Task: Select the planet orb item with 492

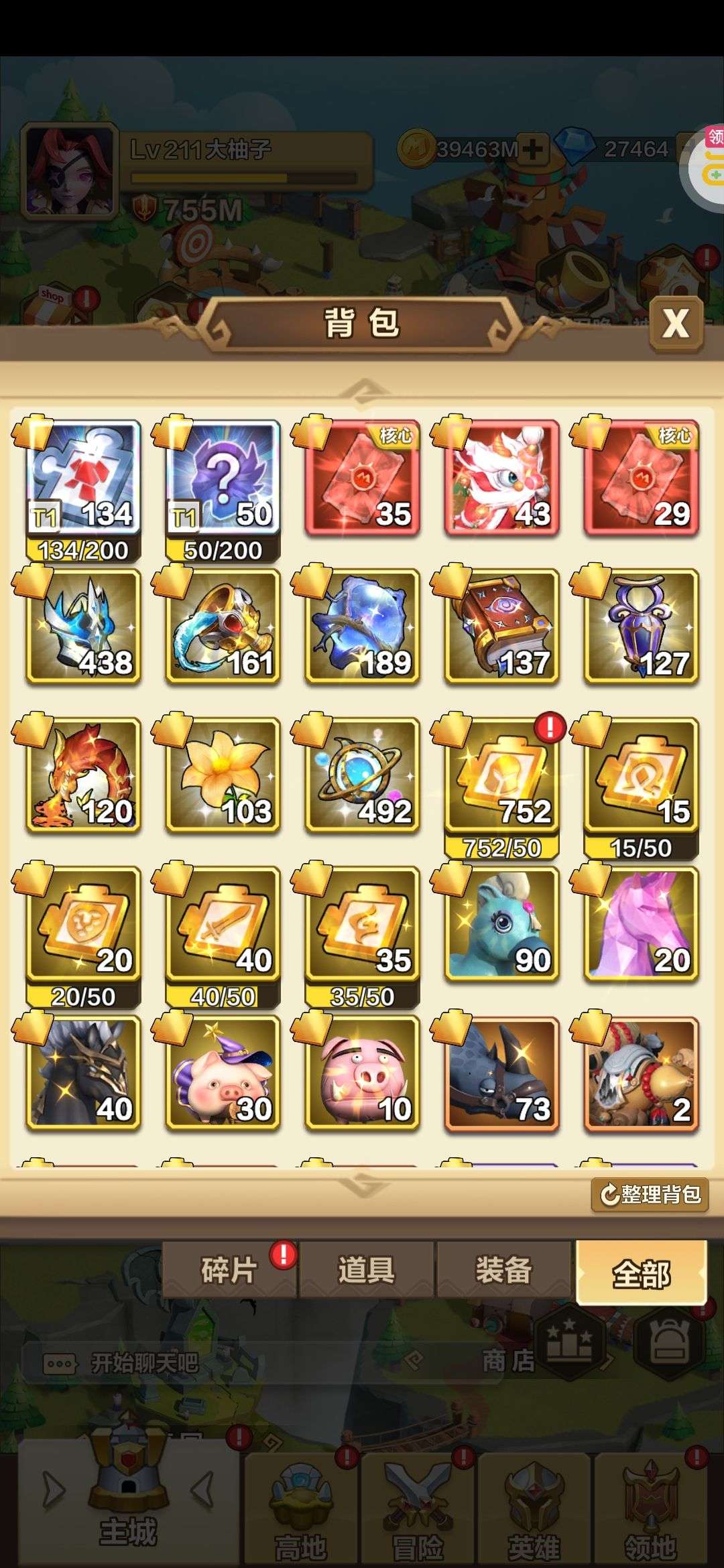Action: 362,775
